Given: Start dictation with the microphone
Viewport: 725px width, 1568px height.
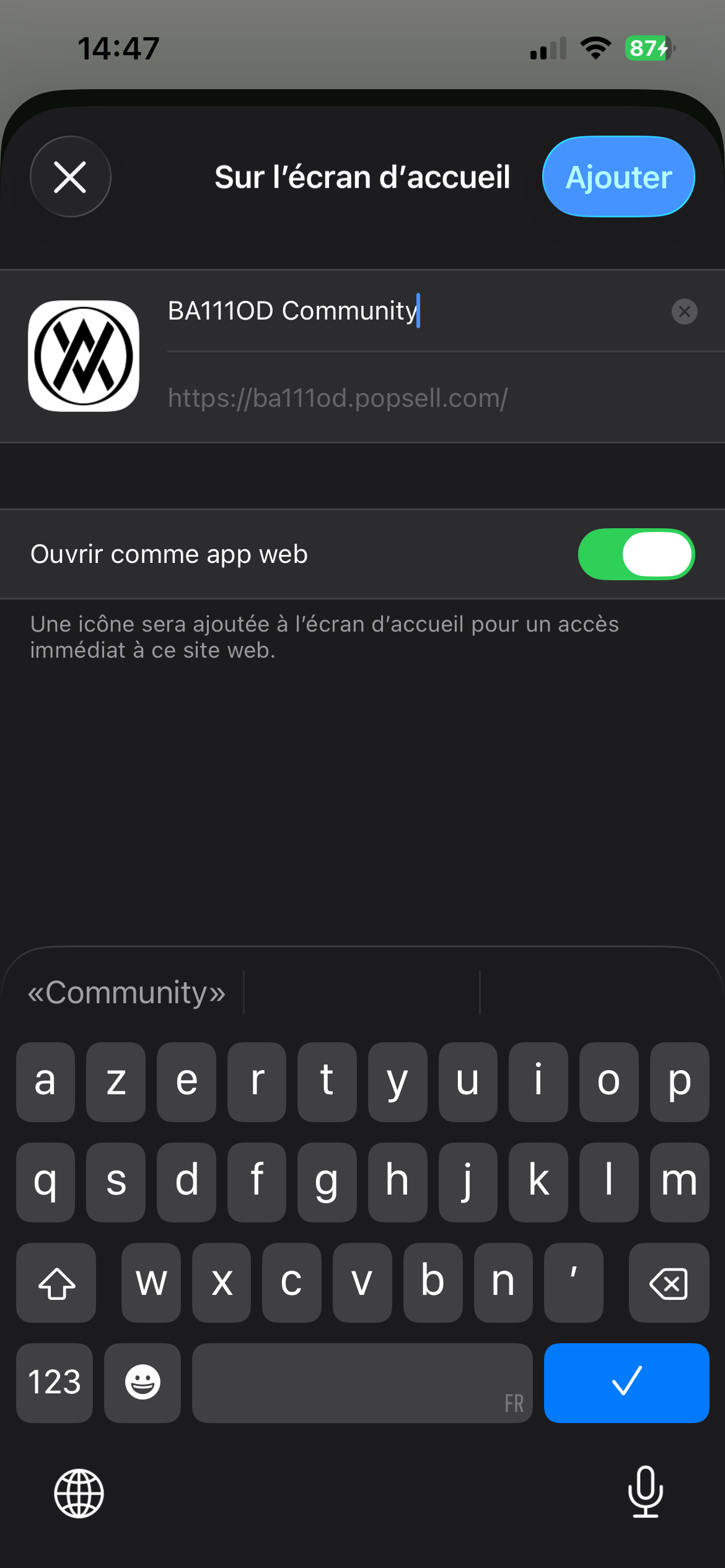Looking at the screenshot, I should tap(645, 1492).
